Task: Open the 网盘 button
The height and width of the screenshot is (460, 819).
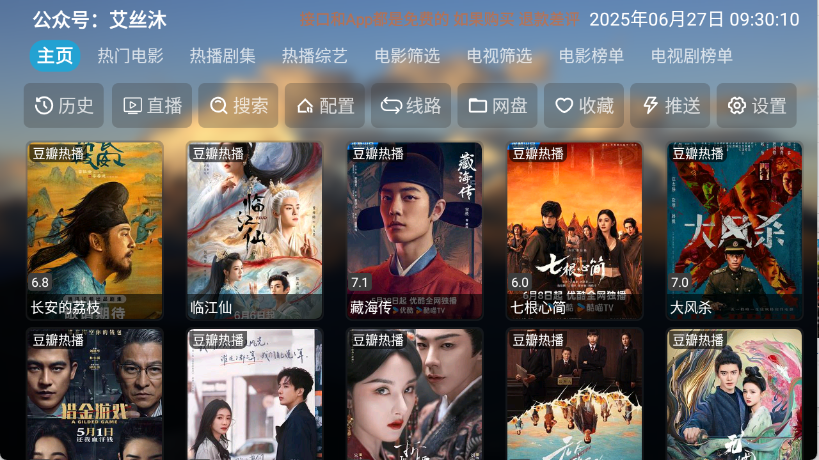Action: tap(498, 106)
